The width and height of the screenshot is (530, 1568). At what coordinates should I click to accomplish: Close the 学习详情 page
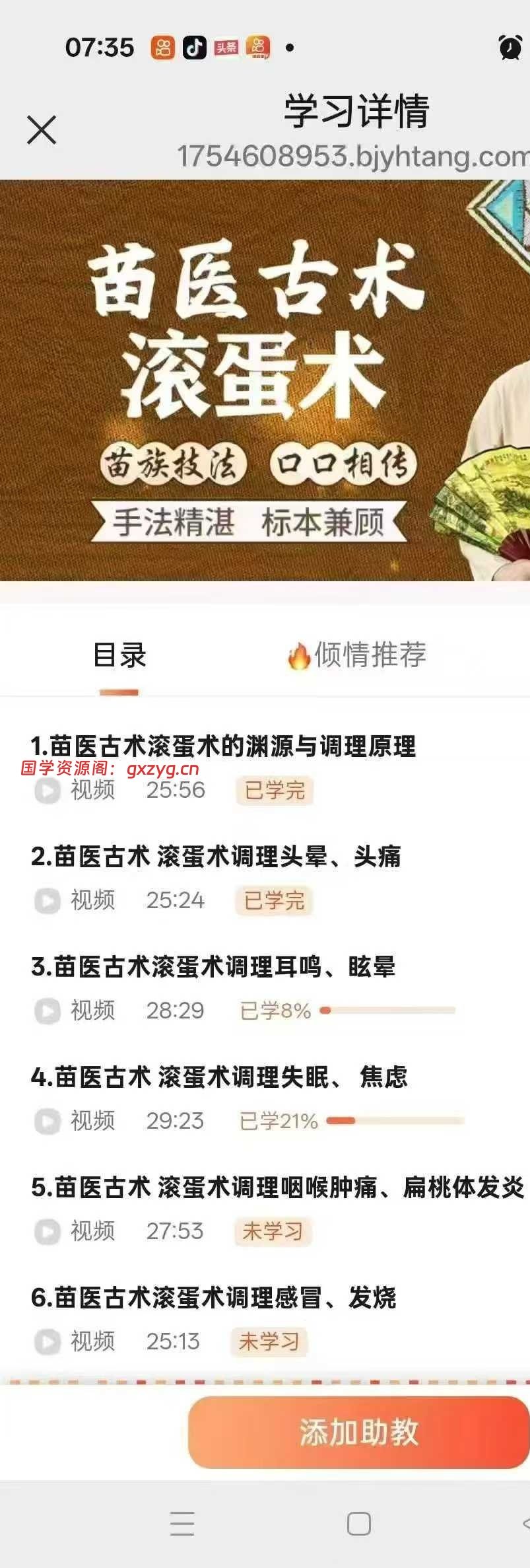[42, 129]
